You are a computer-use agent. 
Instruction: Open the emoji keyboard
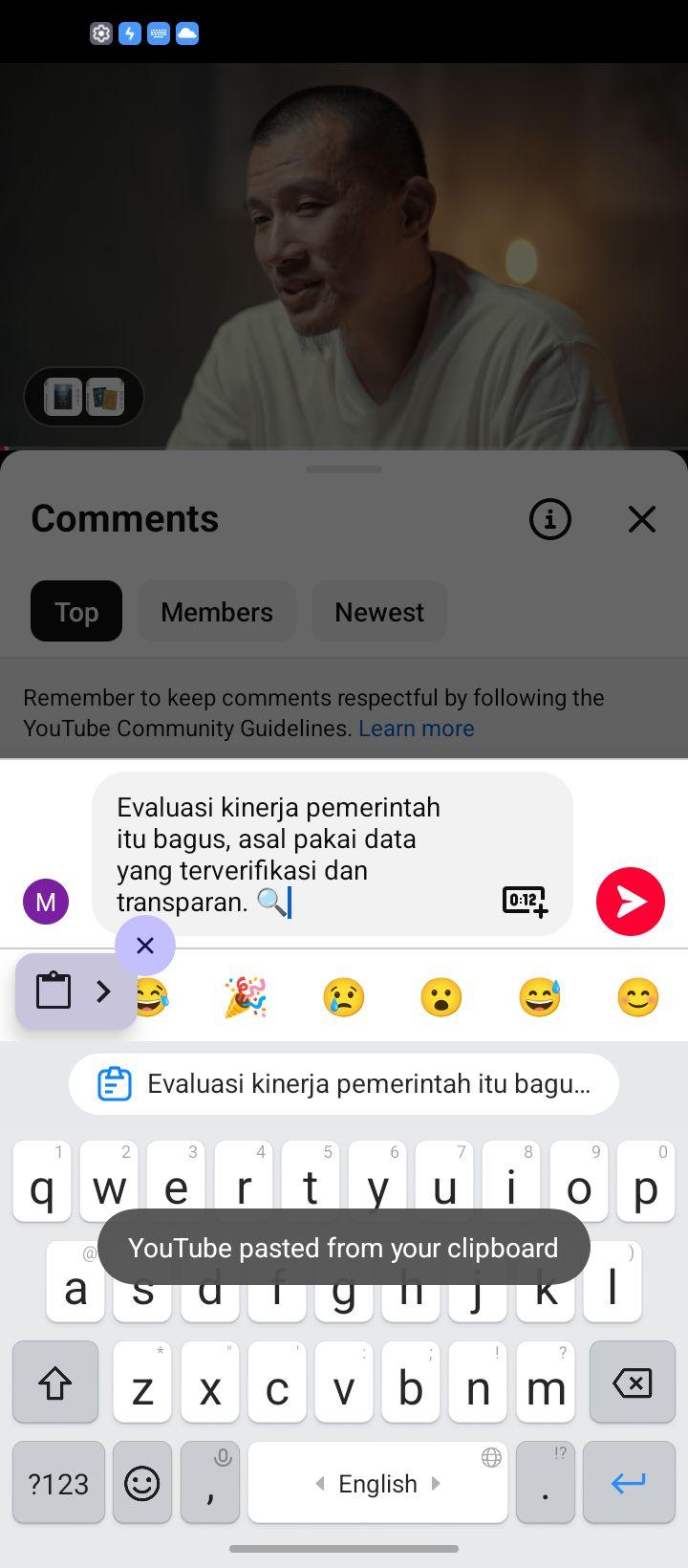[x=142, y=1483]
